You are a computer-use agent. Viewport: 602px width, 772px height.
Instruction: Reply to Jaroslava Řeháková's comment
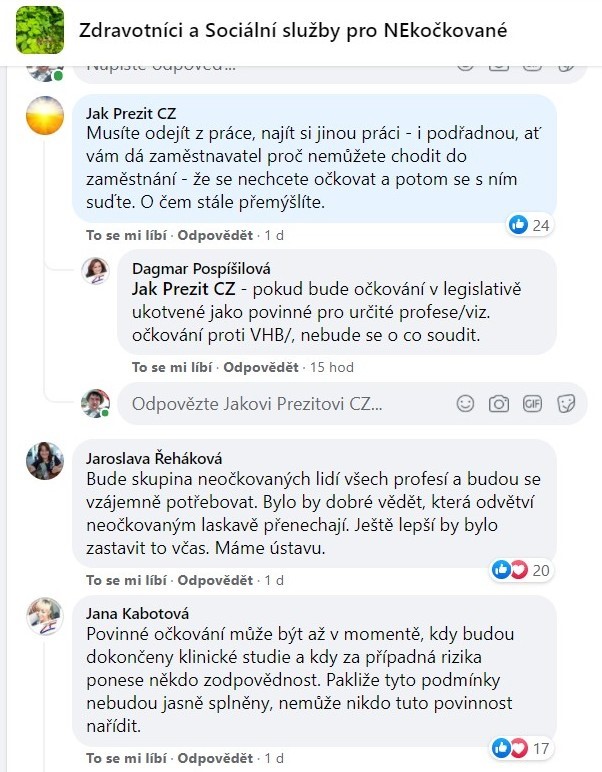(x=215, y=580)
